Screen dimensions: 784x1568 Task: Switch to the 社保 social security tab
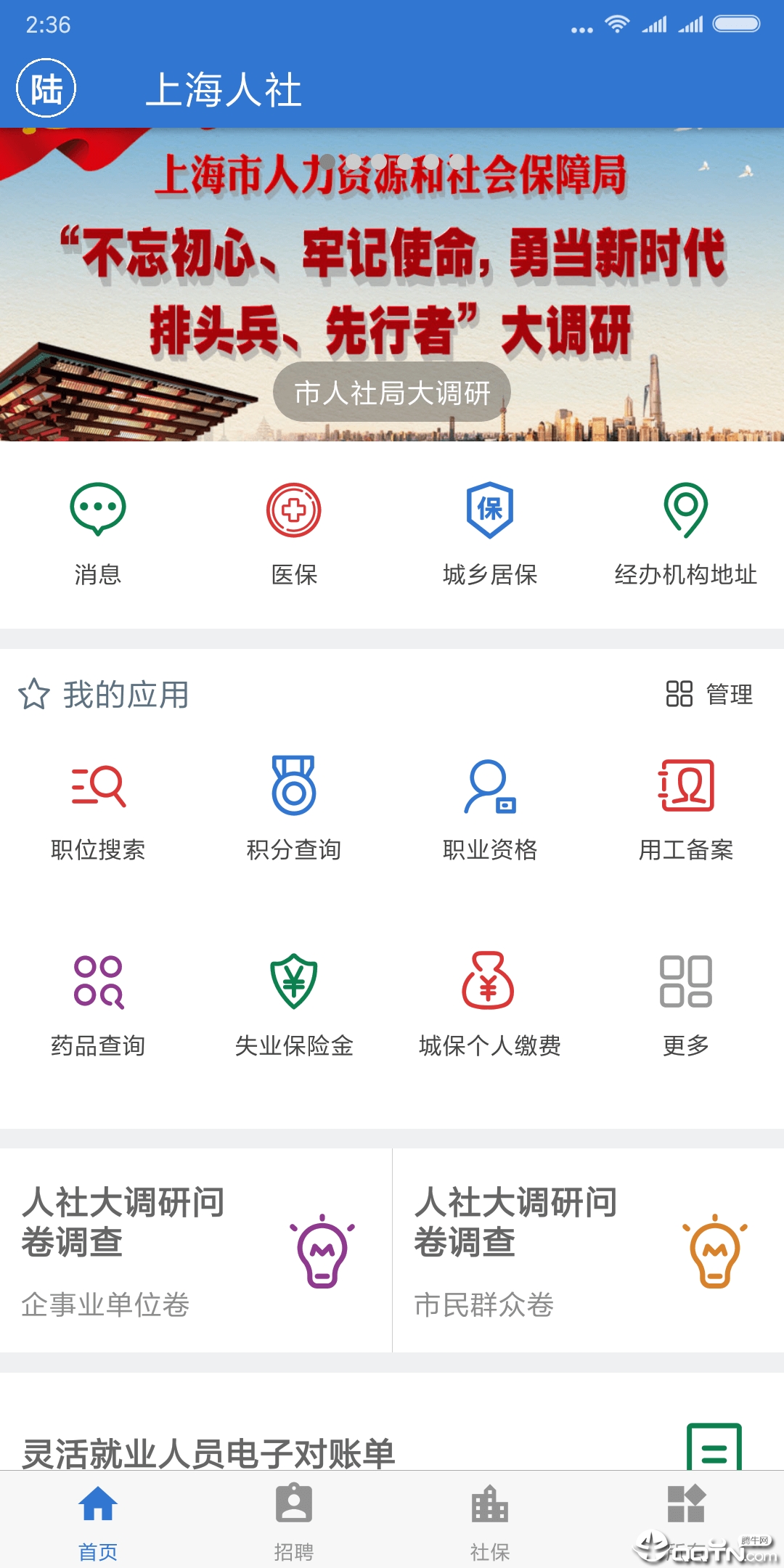[490, 1521]
